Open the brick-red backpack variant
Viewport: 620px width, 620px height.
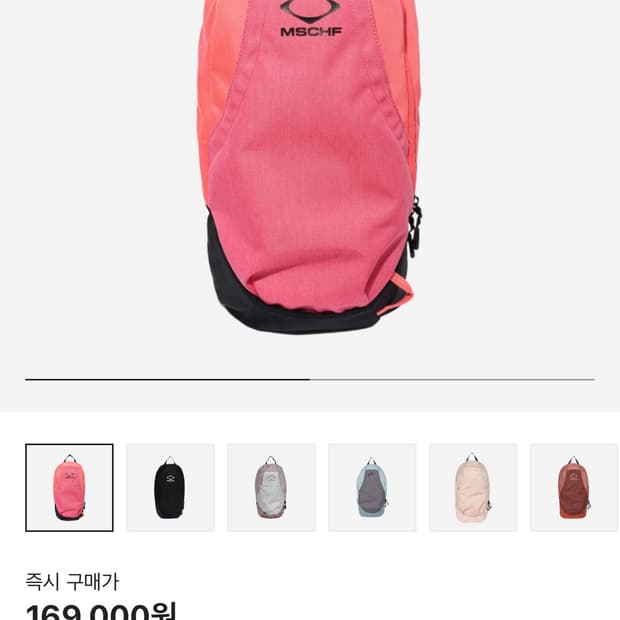574,488
